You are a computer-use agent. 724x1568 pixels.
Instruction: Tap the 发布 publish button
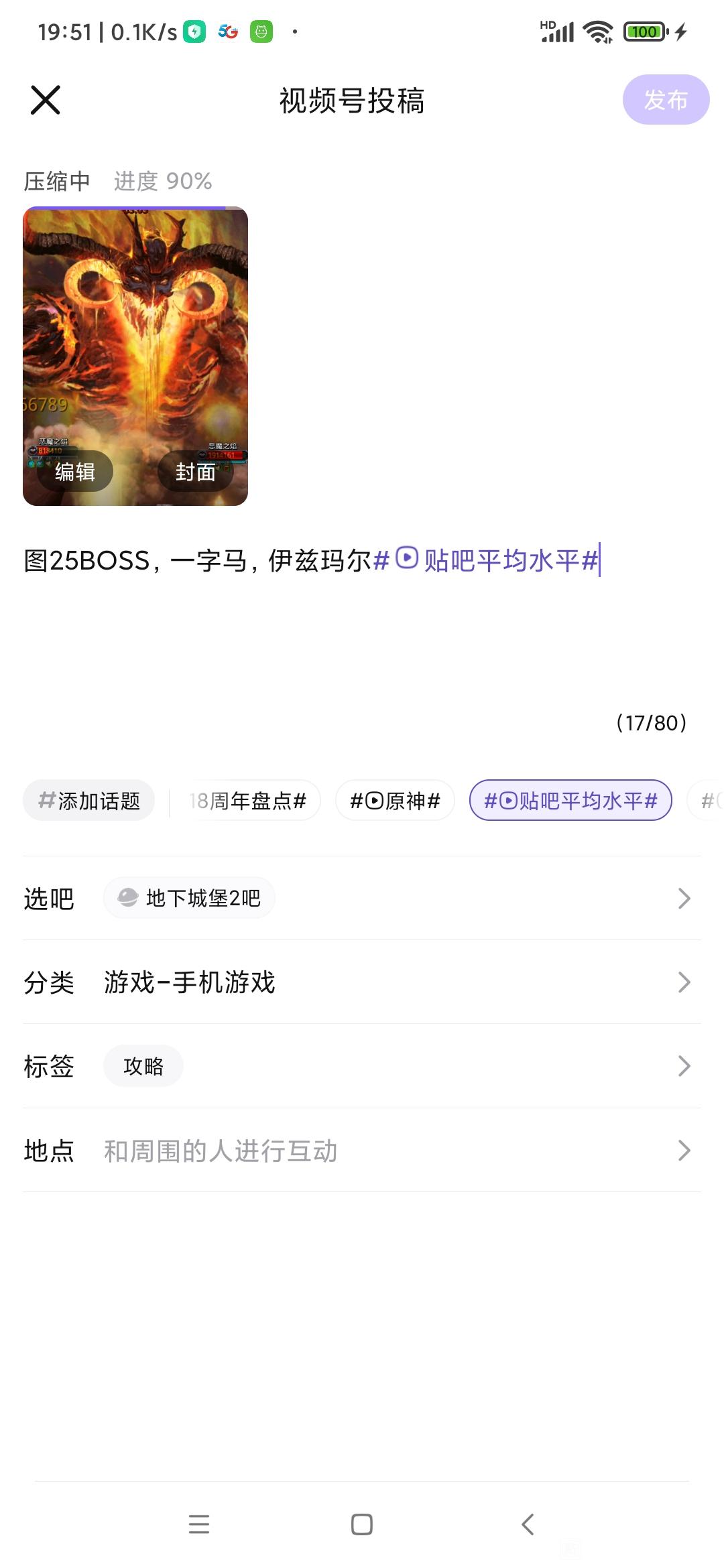pos(666,100)
